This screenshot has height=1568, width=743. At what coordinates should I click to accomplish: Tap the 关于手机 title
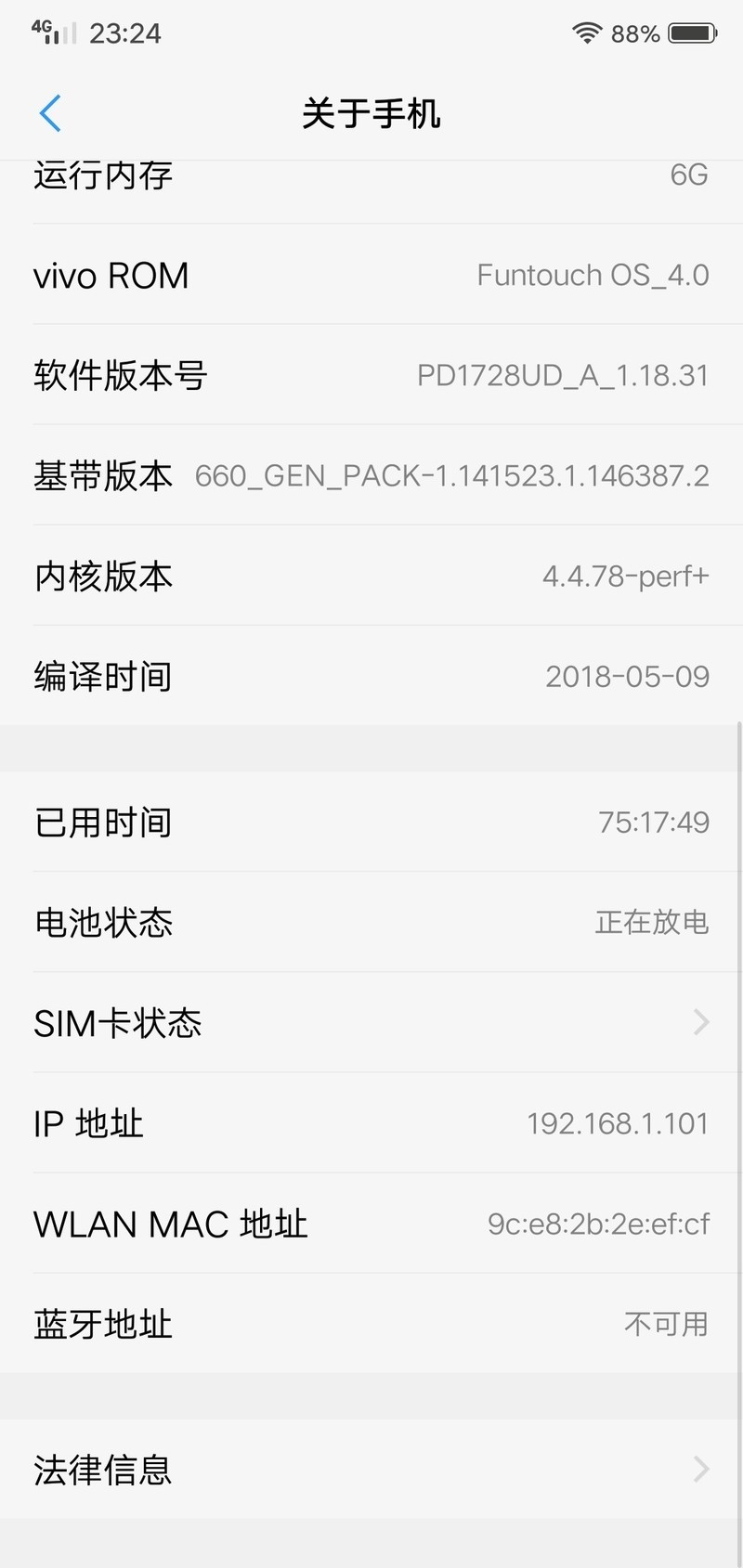(371, 113)
